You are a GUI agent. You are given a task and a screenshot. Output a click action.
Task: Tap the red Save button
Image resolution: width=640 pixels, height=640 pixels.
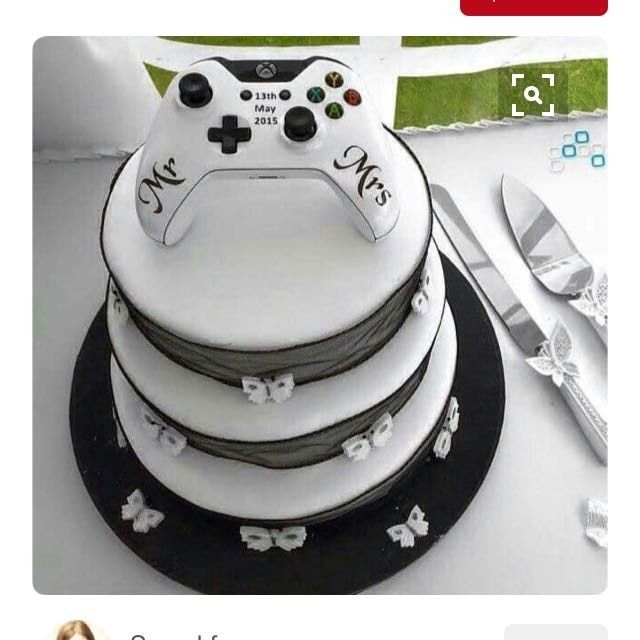533,6
